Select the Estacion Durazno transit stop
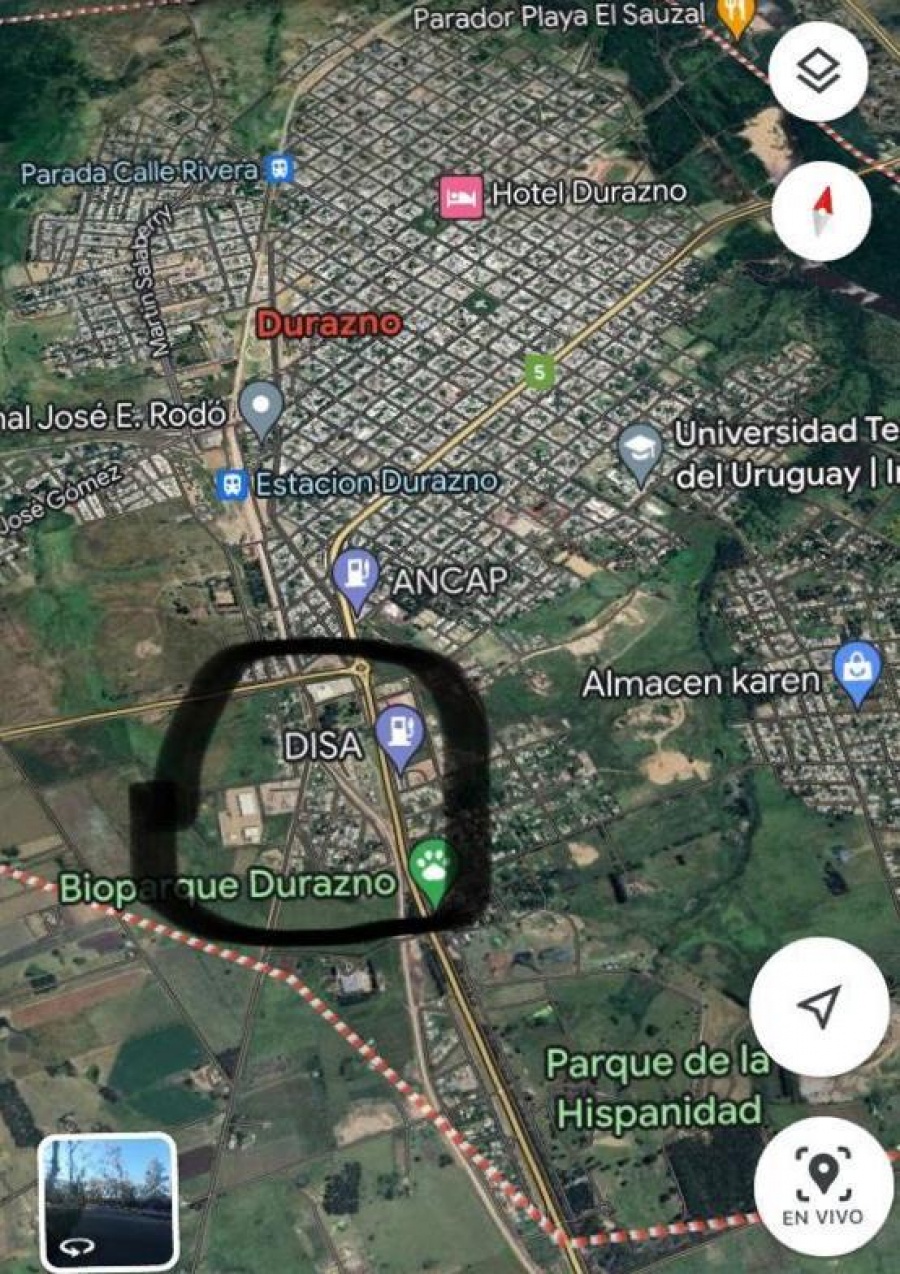This screenshot has height=1274, width=900. click(232, 485)
